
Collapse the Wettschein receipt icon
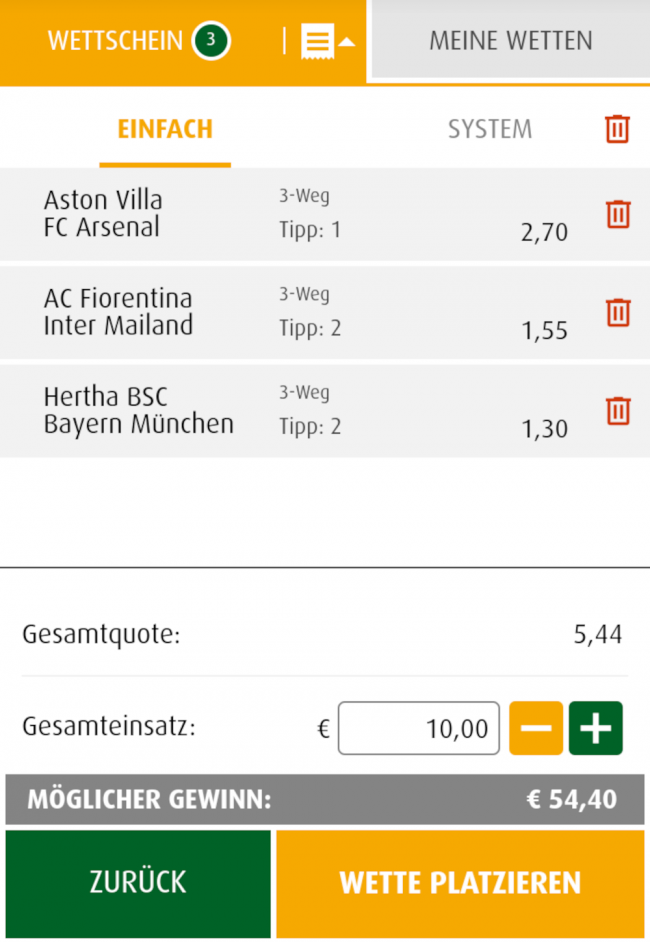tap(326, 42)
